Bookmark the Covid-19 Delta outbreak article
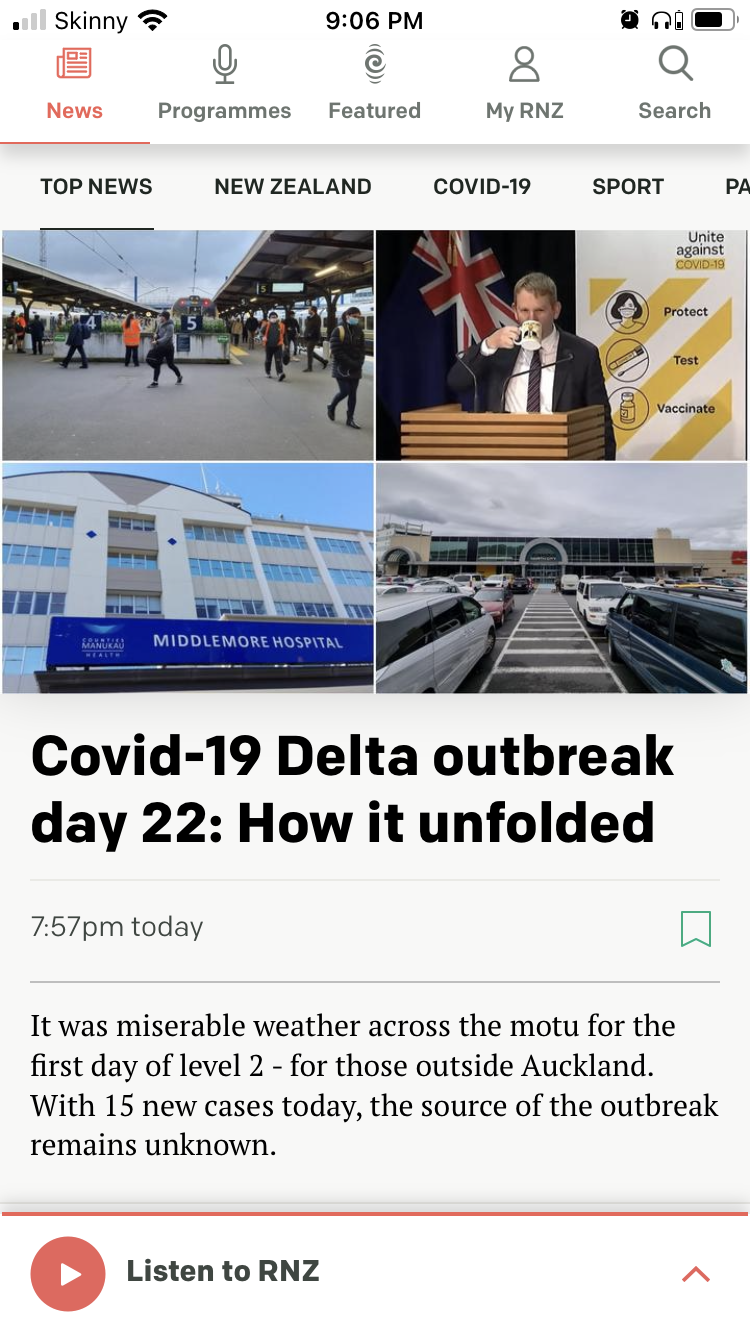750x1334 pixels. tap(695, 928)
